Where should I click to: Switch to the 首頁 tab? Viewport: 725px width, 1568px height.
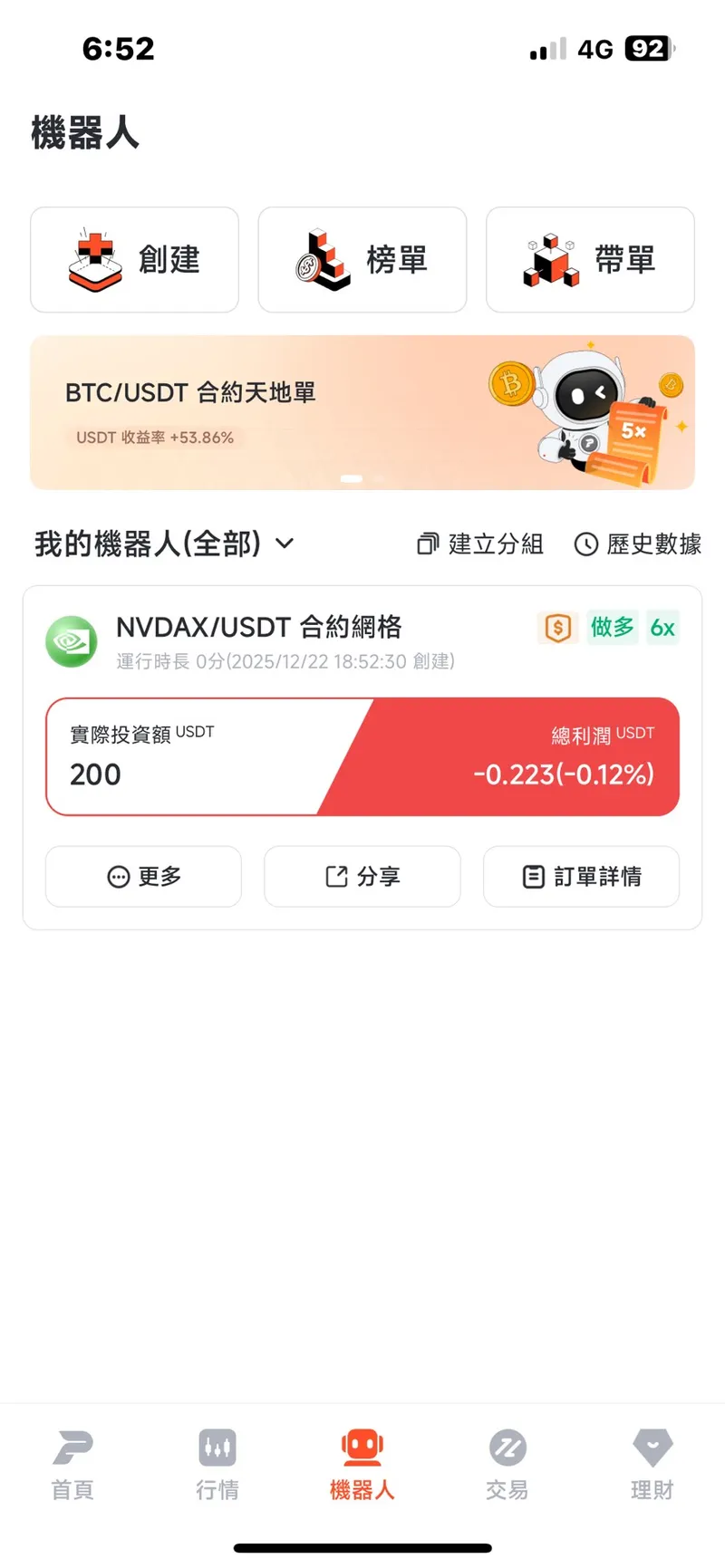coord(72,1463)
